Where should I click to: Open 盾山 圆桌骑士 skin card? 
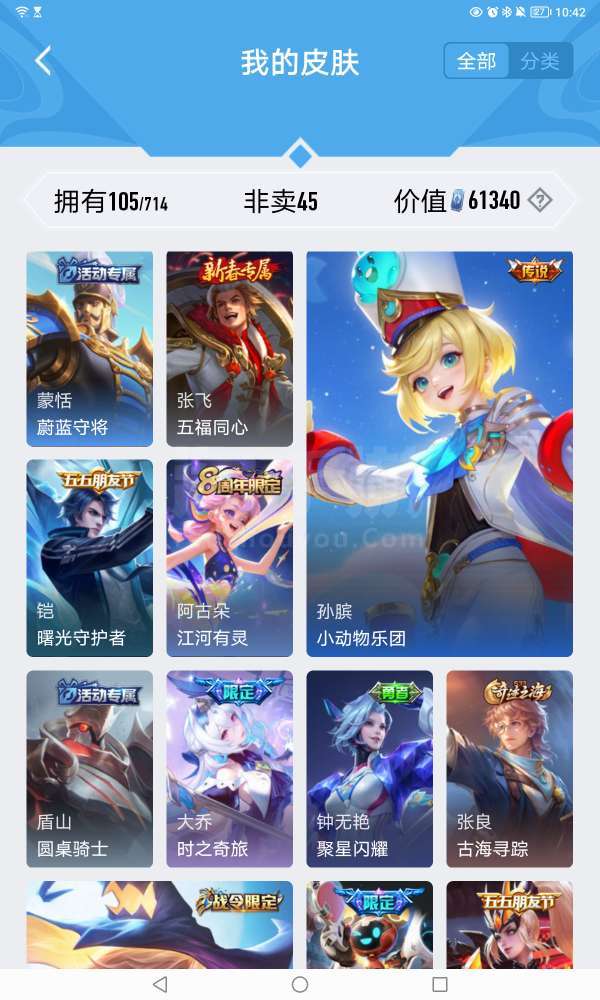[x=90, y=768]
